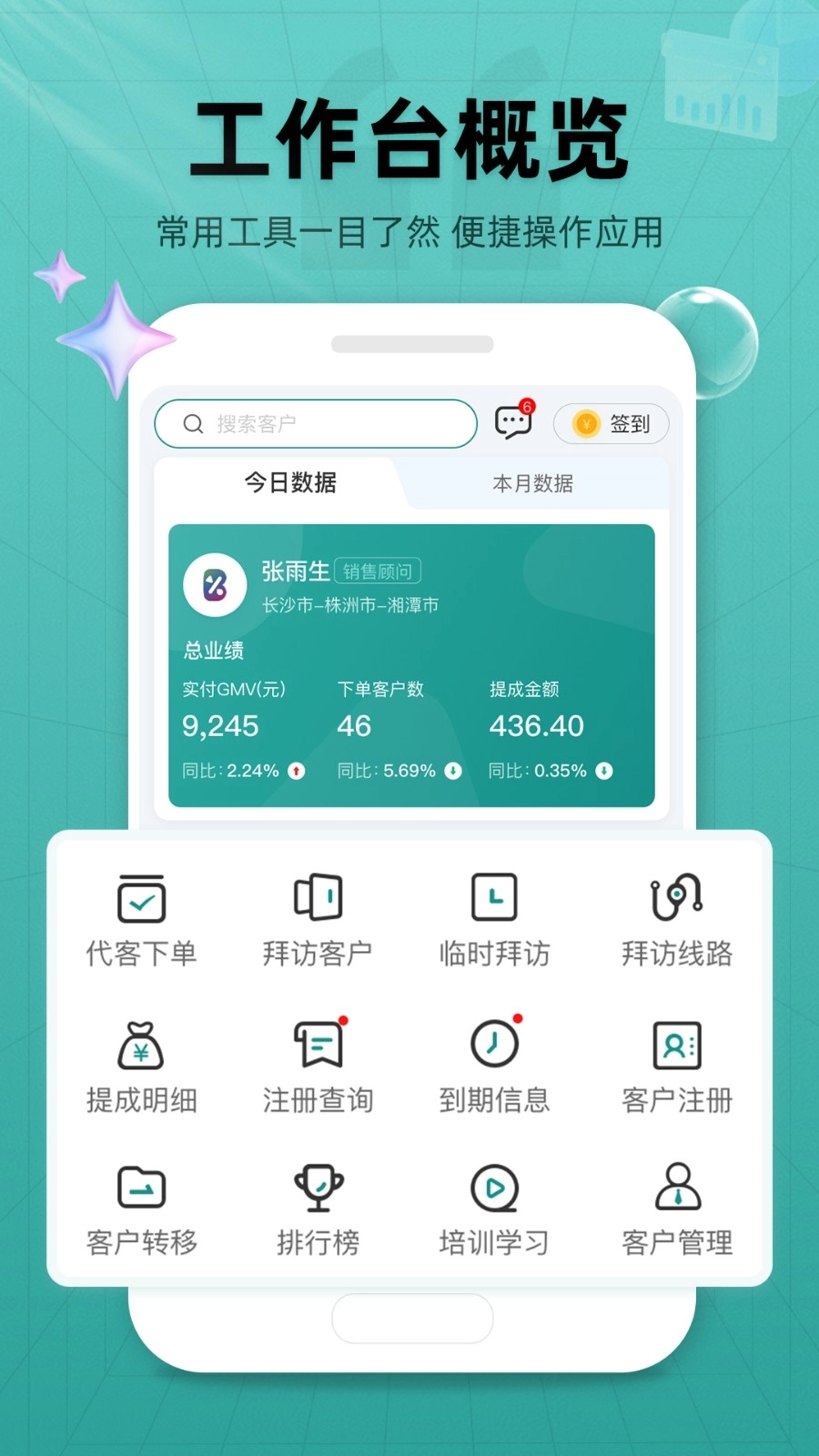This screenshot has height=1456, width=819.
Task: Check 到期信息 expiration info
Action: pyautogui.click(x=493, y=1065)
